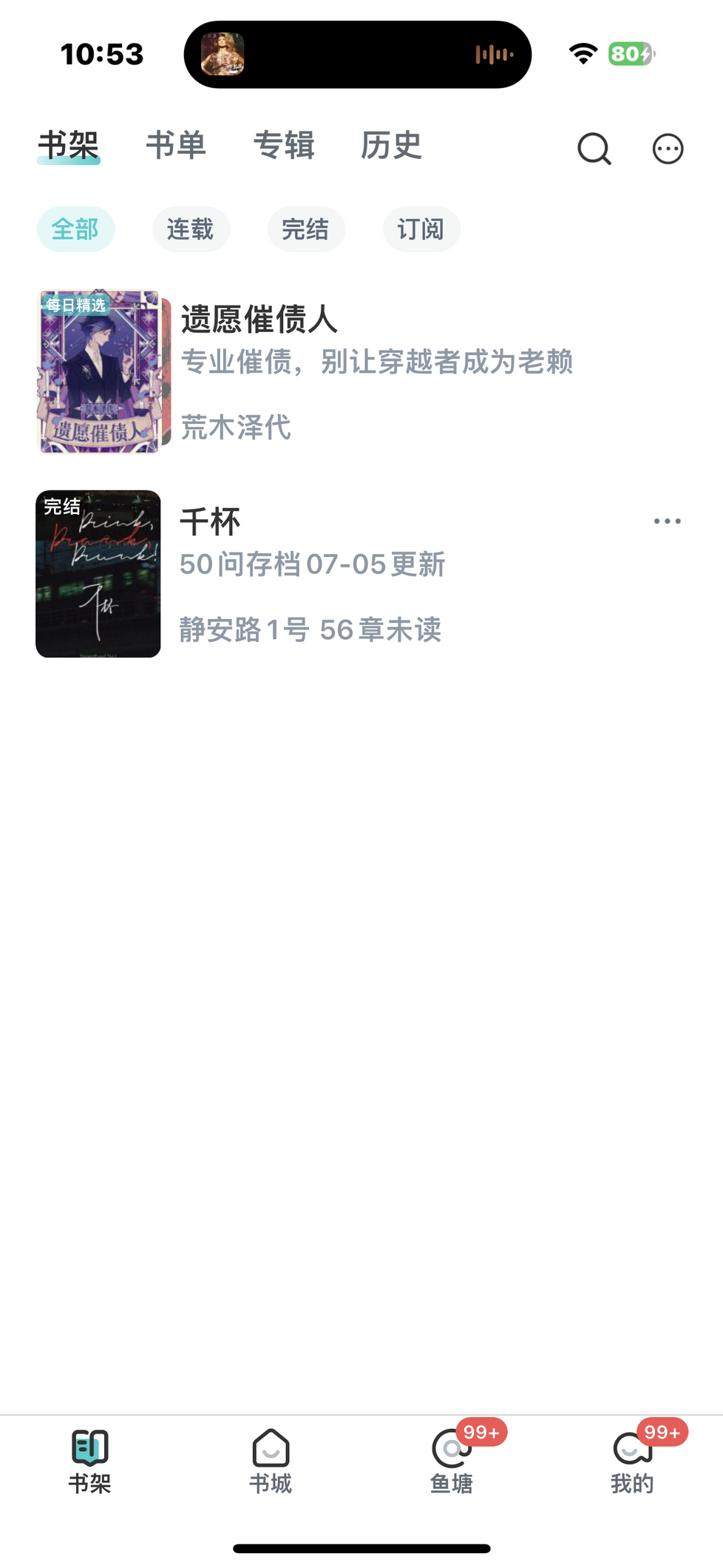Go to the 我的 tab

632,1461
